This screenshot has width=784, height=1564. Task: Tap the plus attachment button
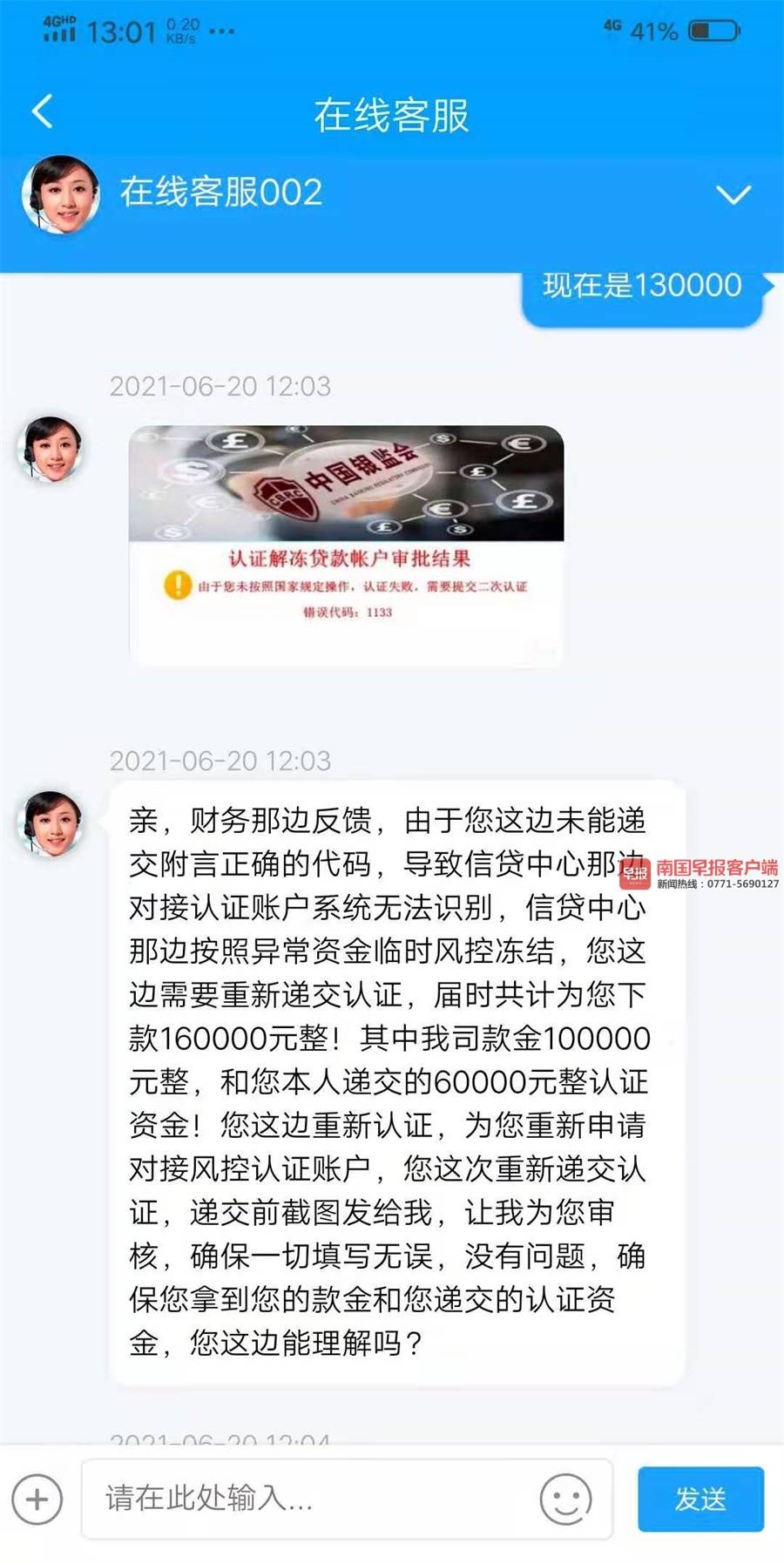[37, 1499]
